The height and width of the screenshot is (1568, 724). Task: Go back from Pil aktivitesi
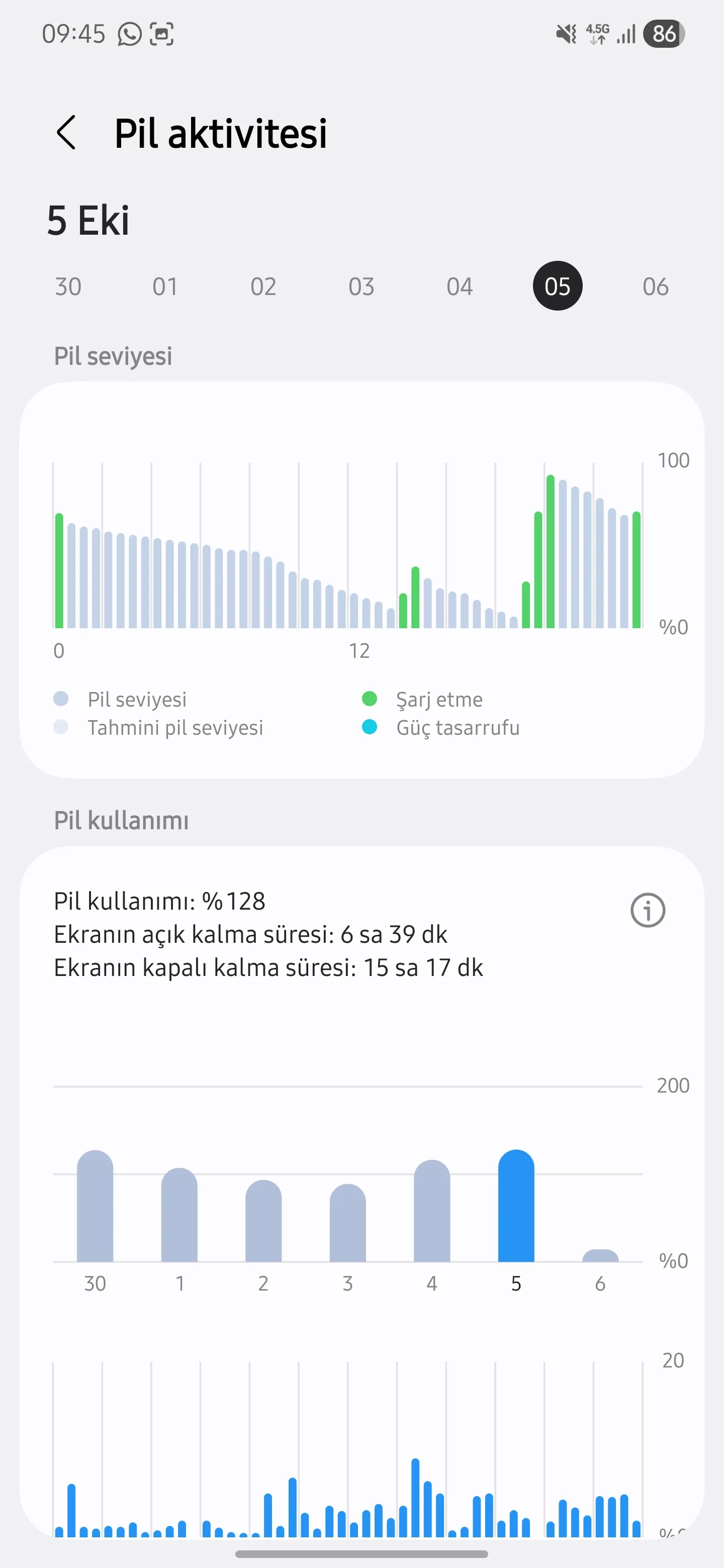[x=66, y=132]
